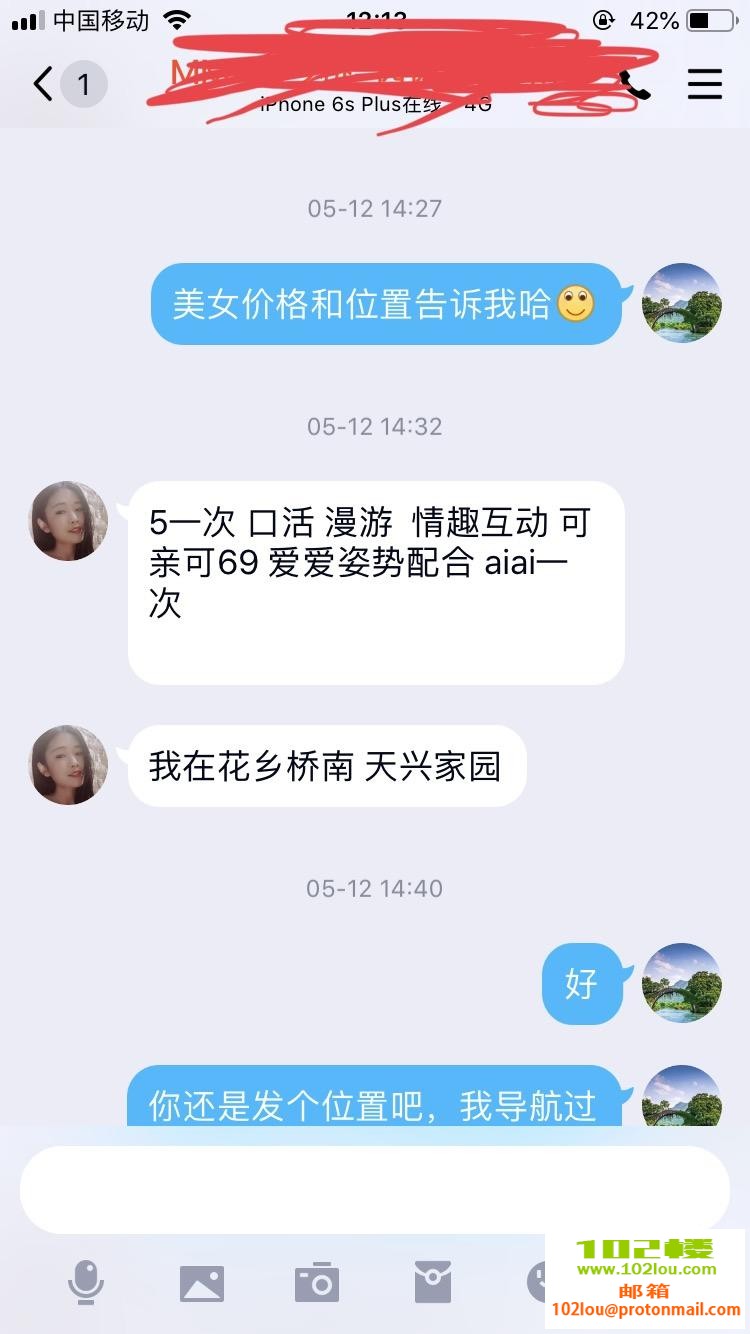The image size is (750, 1334).
Task: Open the red packet icon
Action: tap(433, 1282)
